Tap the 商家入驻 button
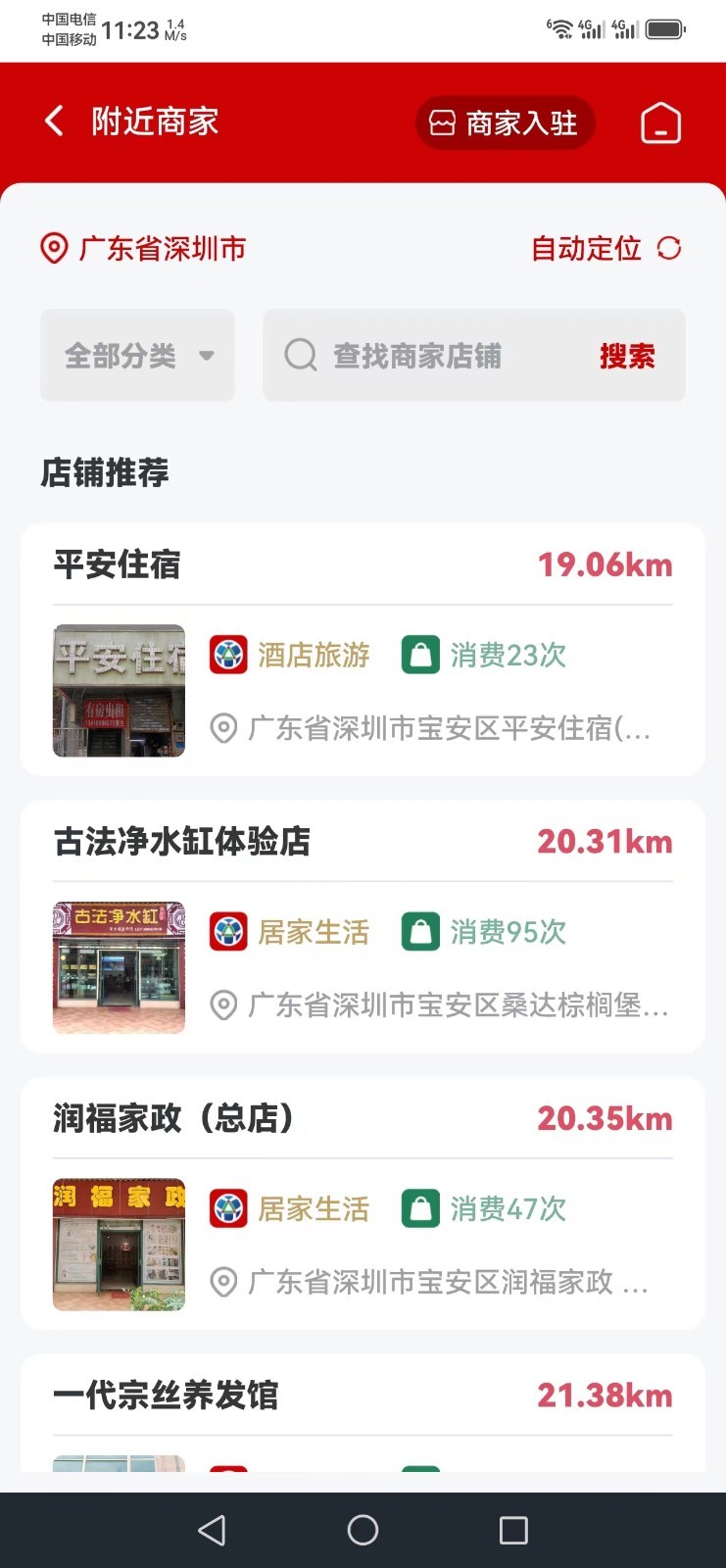This screenshot has height=1568, width=726. click(505, 123)
